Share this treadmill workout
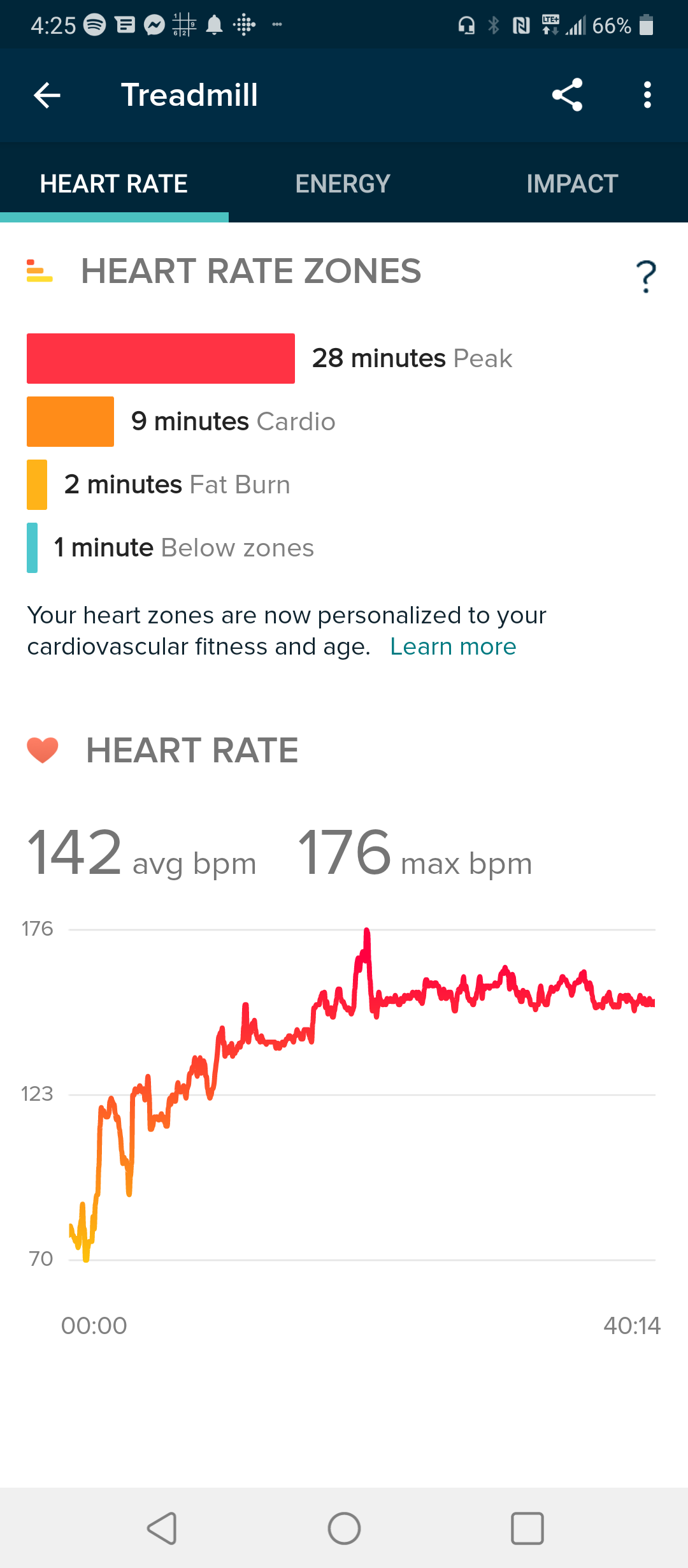The height and width of the screenshot is (1568, 688). (567, 95)
